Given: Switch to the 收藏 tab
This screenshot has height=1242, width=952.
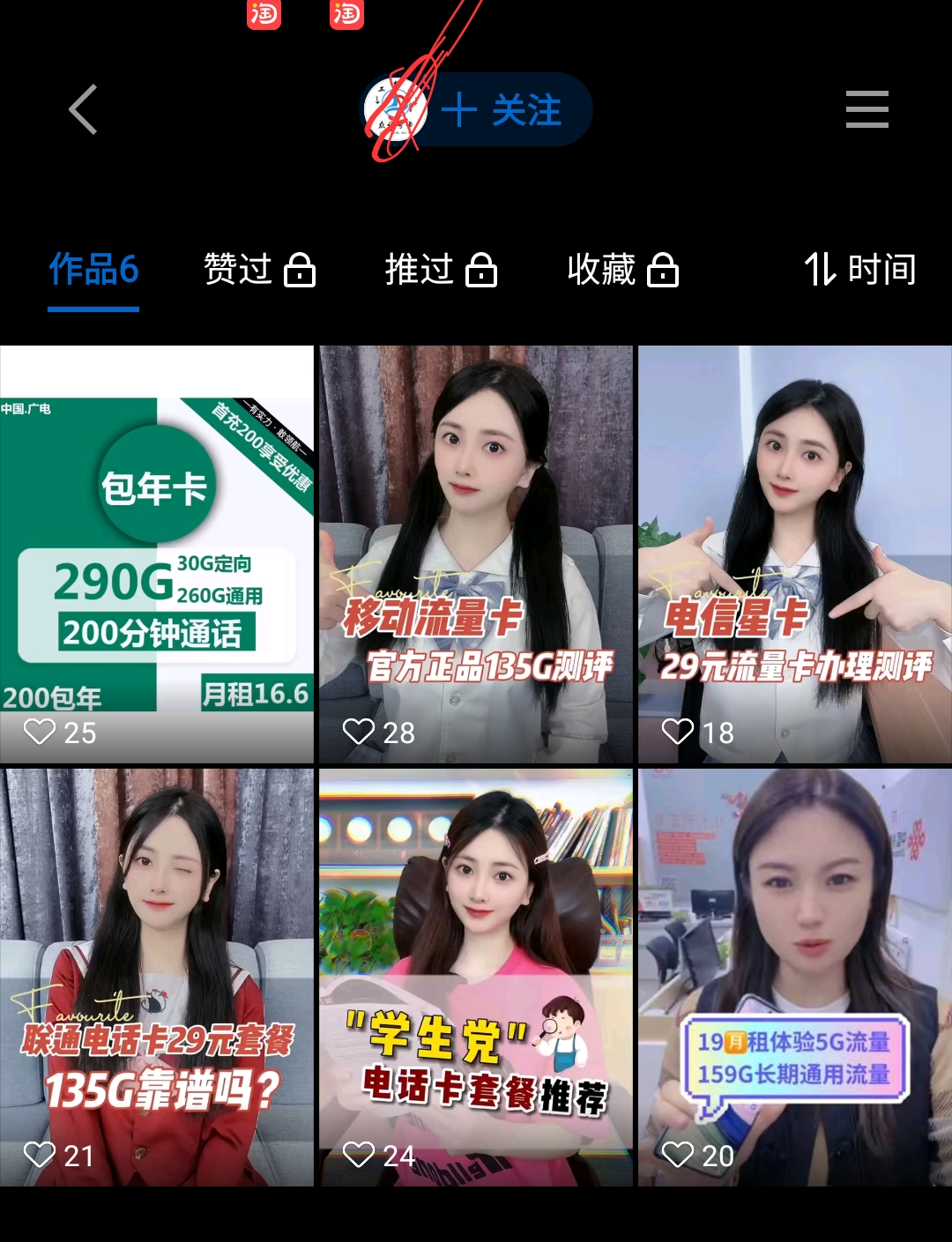Looking at the screenshot, I should (605, 271).
